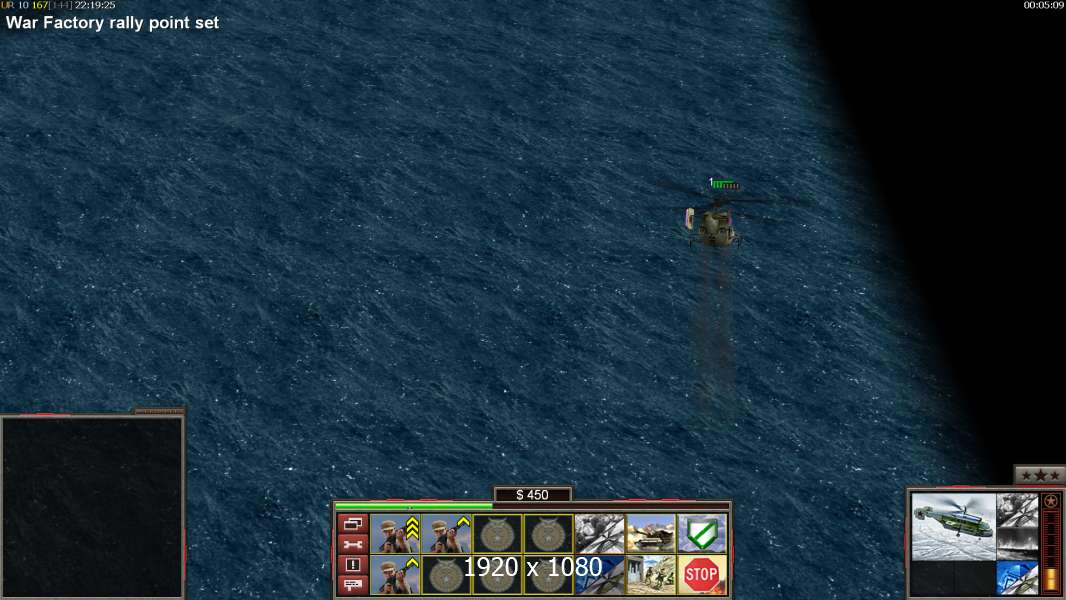Open the options menu with the windows icon
This screenshot has height=600, width=1066.
coord(353,524)
